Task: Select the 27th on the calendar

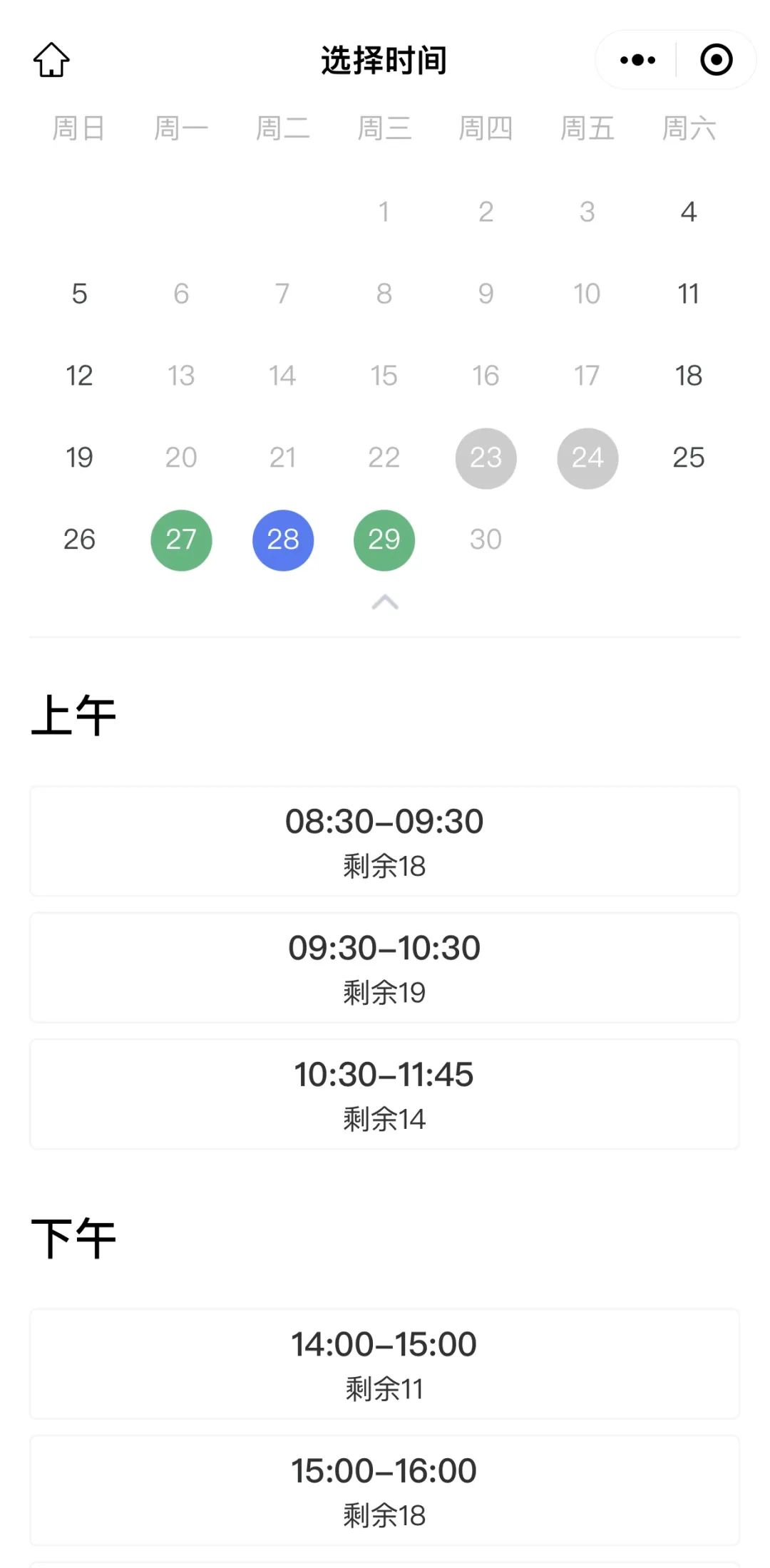Action: (181, 540)
